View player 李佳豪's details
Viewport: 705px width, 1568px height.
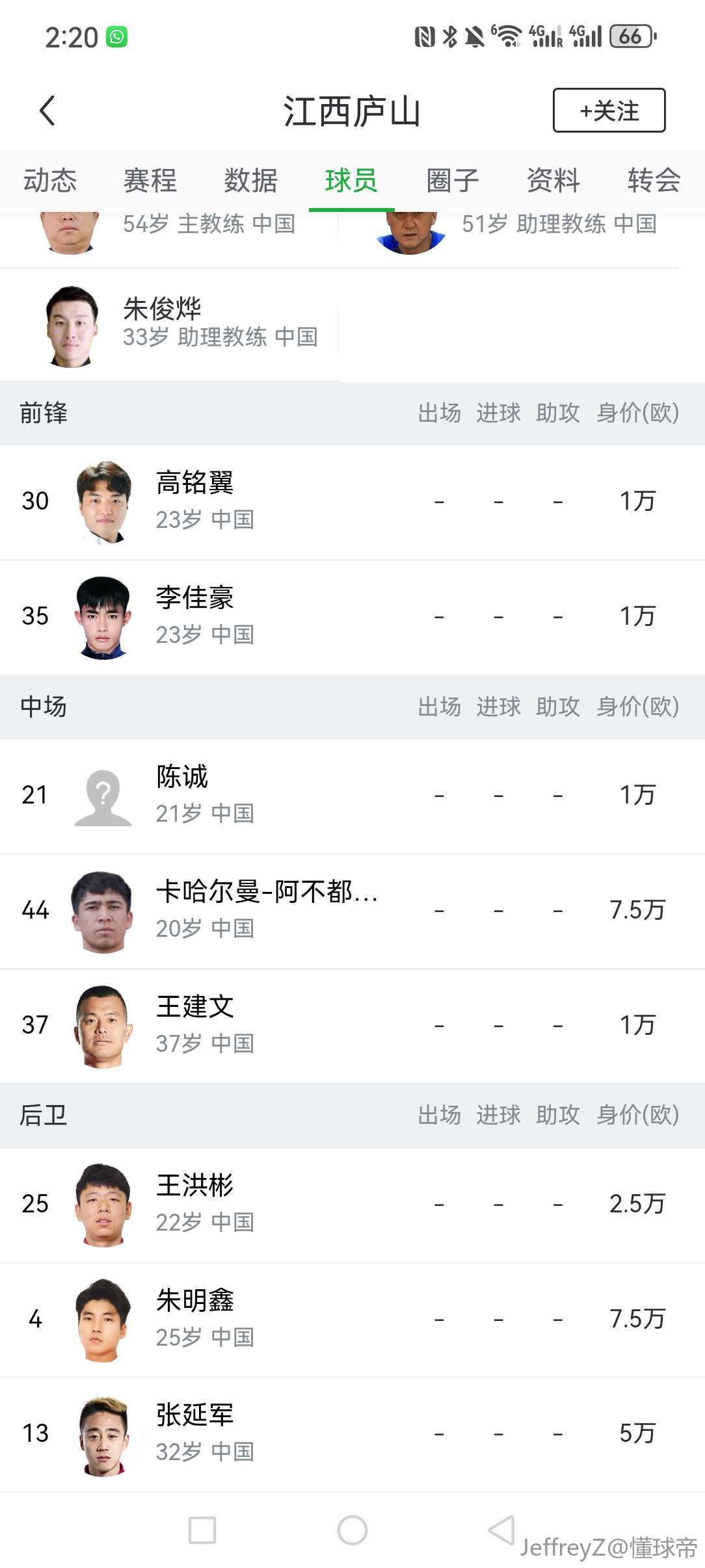coord(352,617)
